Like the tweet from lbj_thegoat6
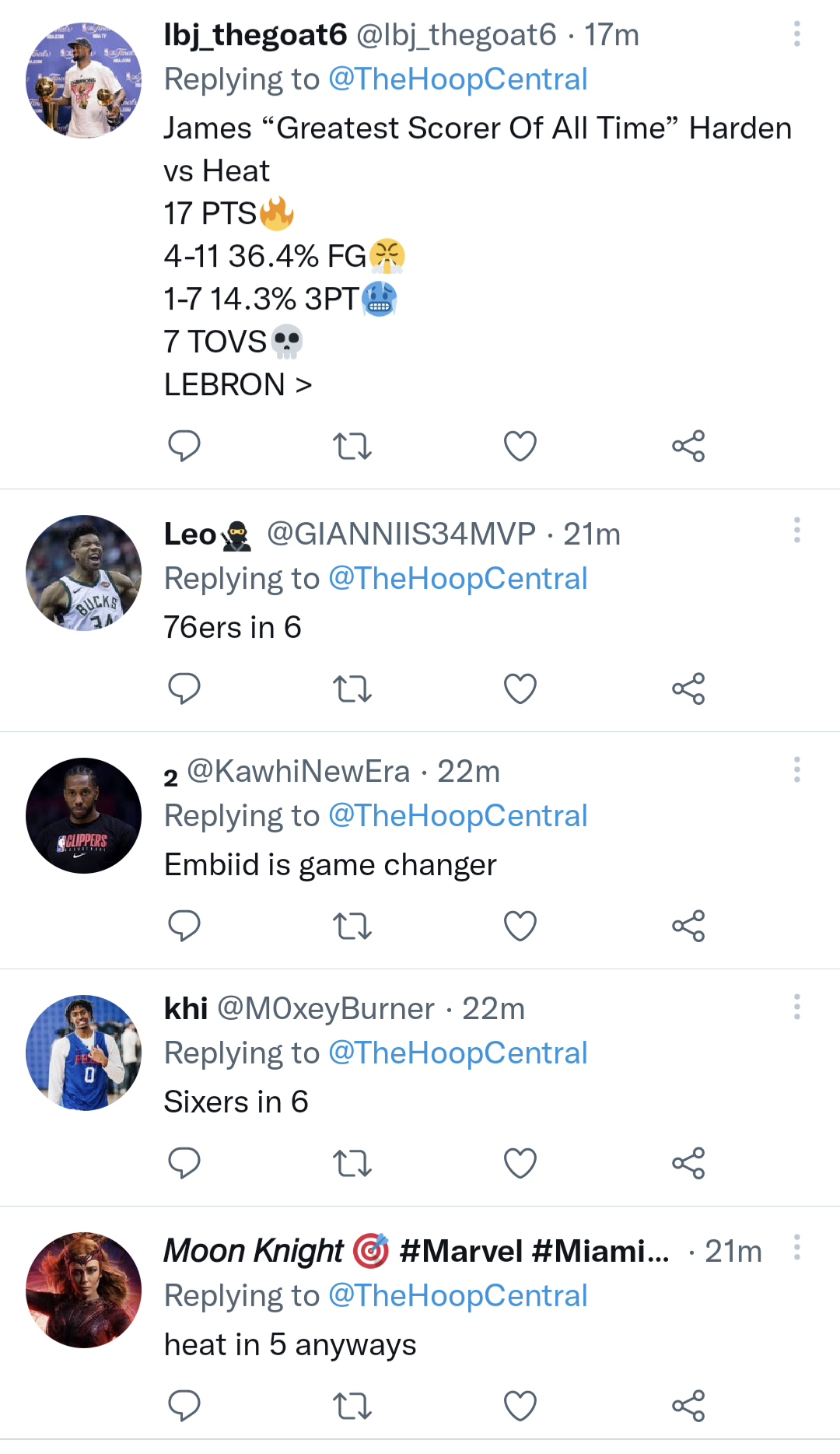 click(519, 446)
